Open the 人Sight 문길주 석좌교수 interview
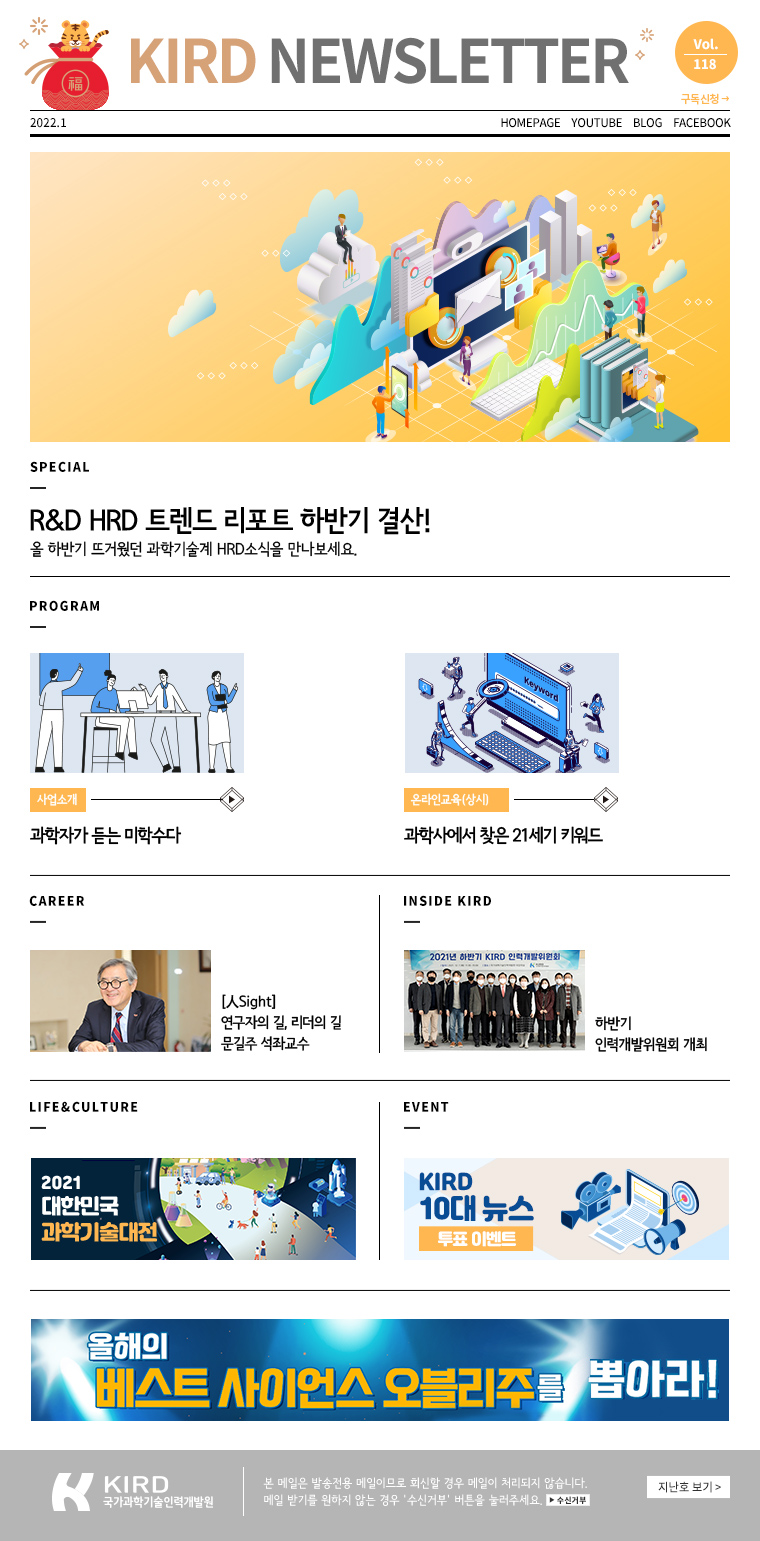 280,1022
